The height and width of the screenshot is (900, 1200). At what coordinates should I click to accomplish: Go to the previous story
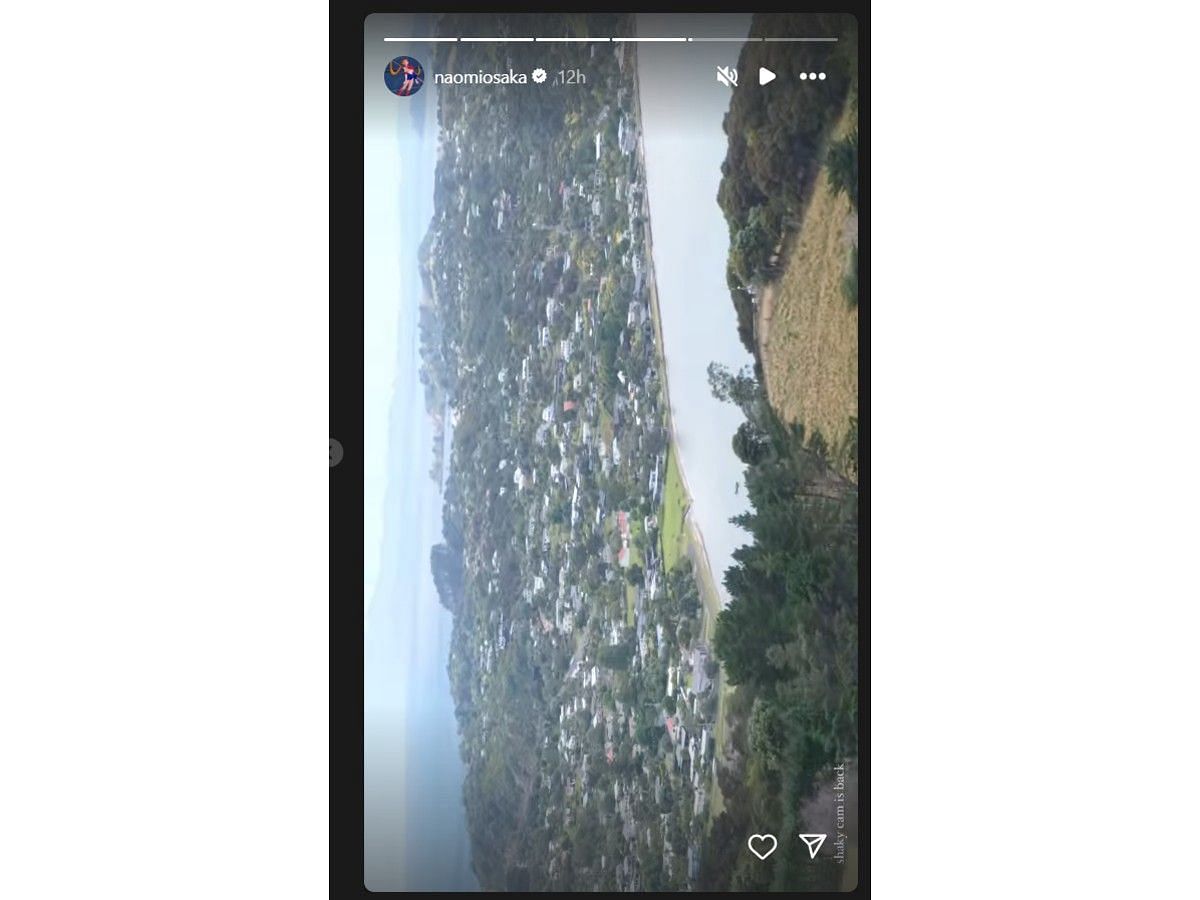click(335, 452)
